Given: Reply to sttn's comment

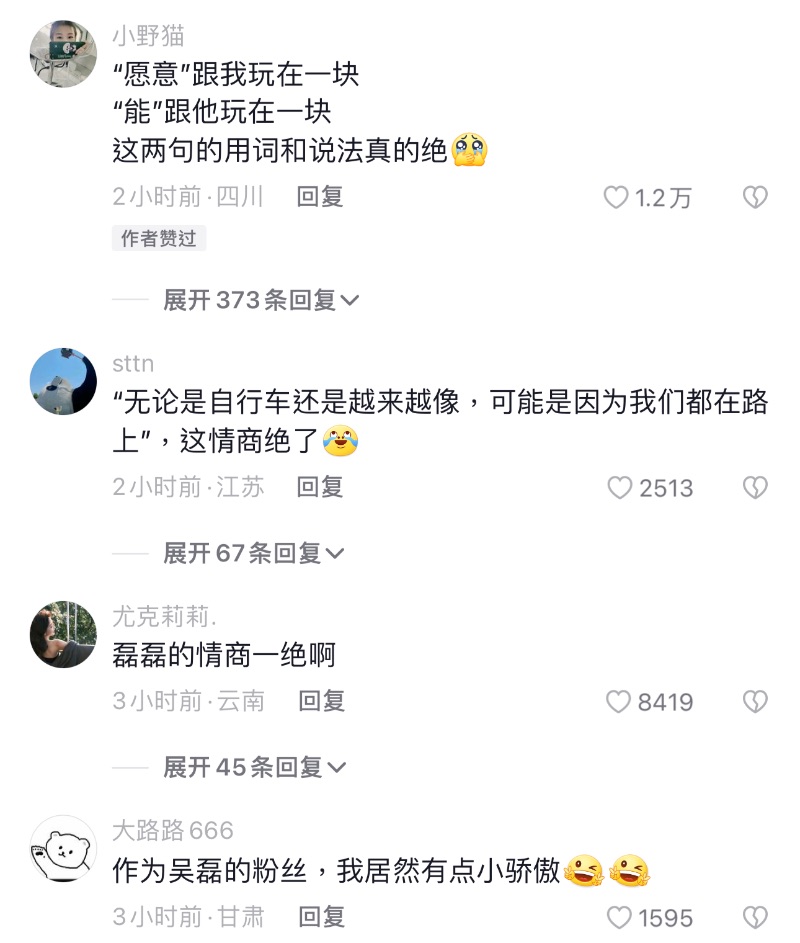Looking at the screenshot, I should (x=320, y=487).
